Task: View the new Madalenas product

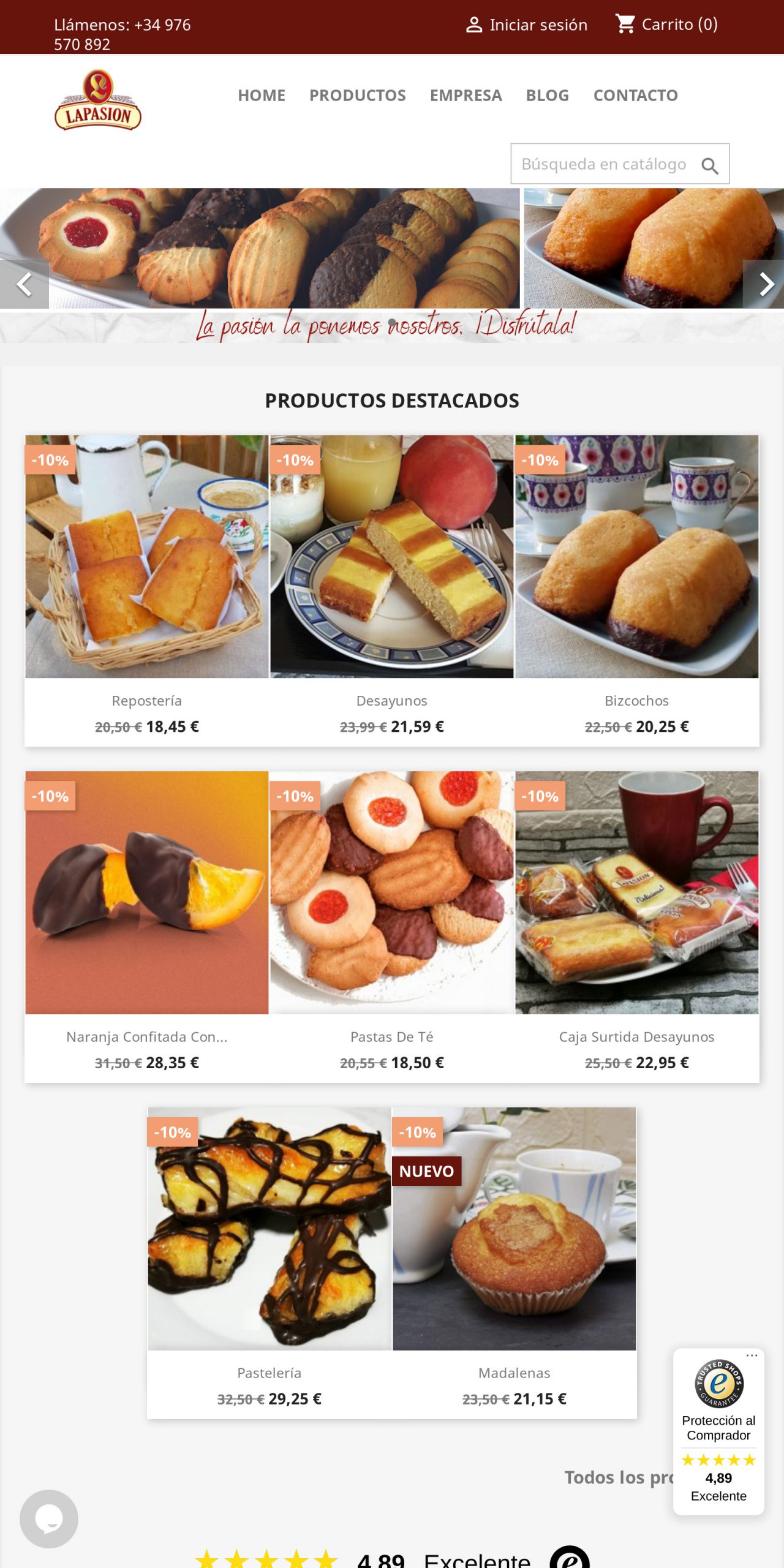Action: pyautogui.click(x=514, y=1229)
